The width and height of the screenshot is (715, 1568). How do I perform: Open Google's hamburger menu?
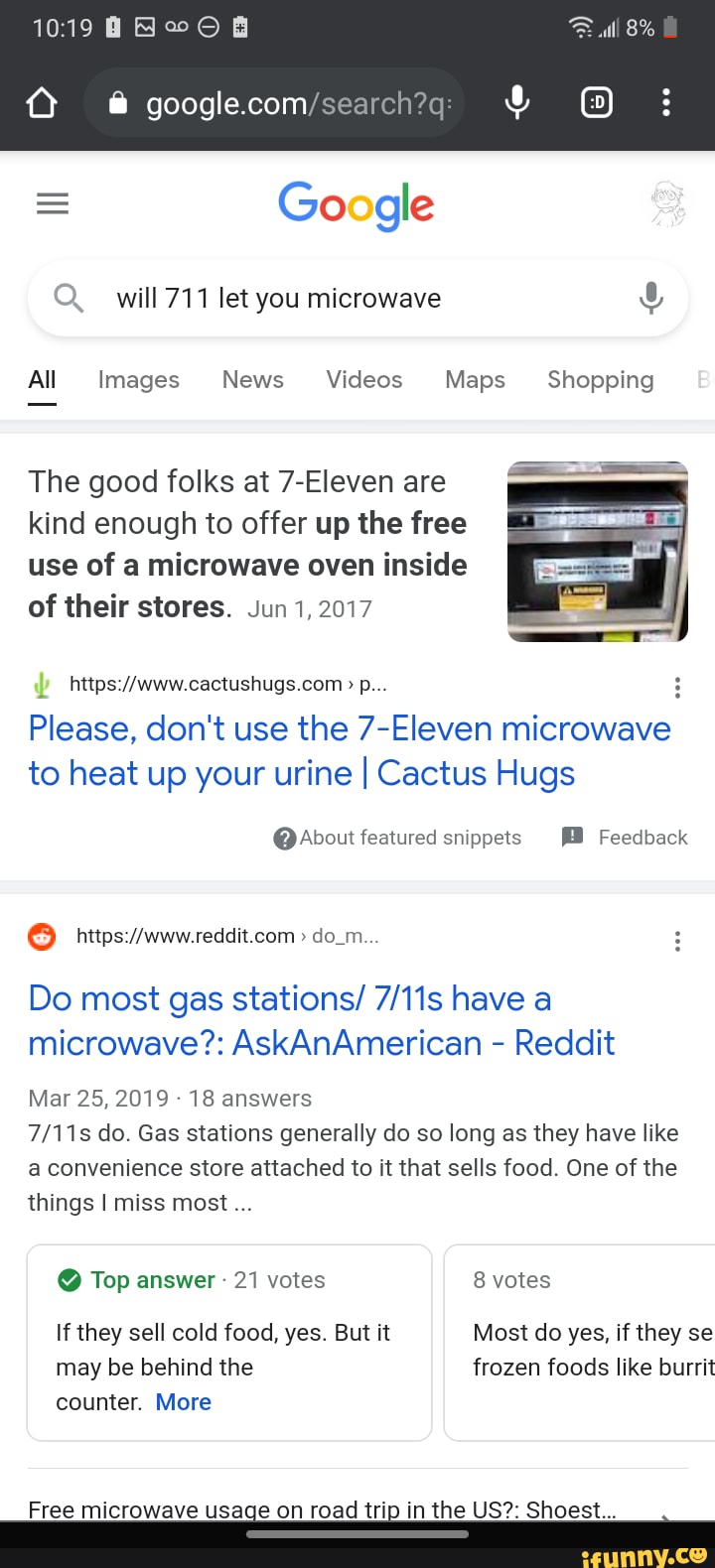point(53,204)
